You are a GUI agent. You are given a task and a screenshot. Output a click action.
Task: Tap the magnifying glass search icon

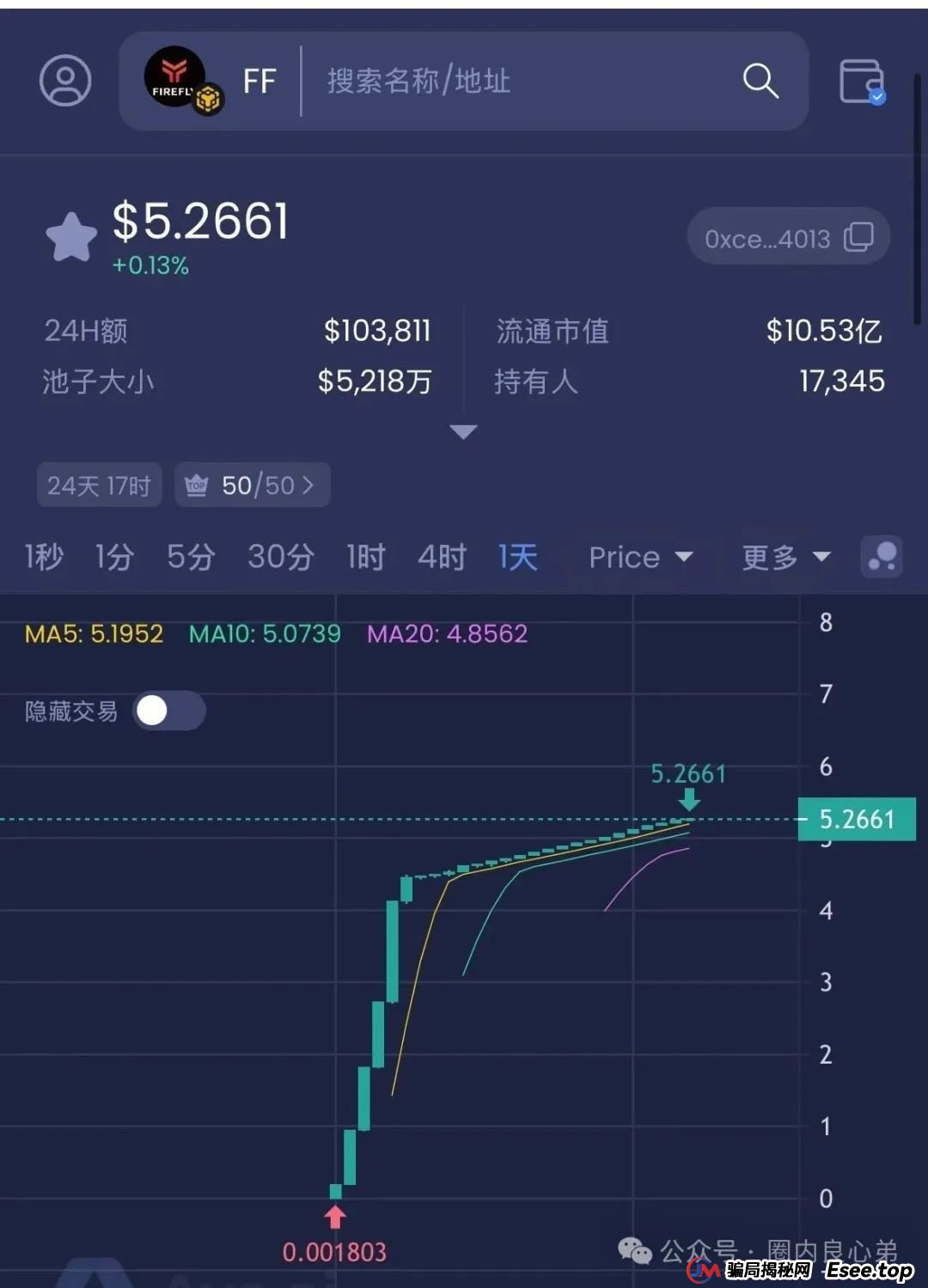[760, 82]
